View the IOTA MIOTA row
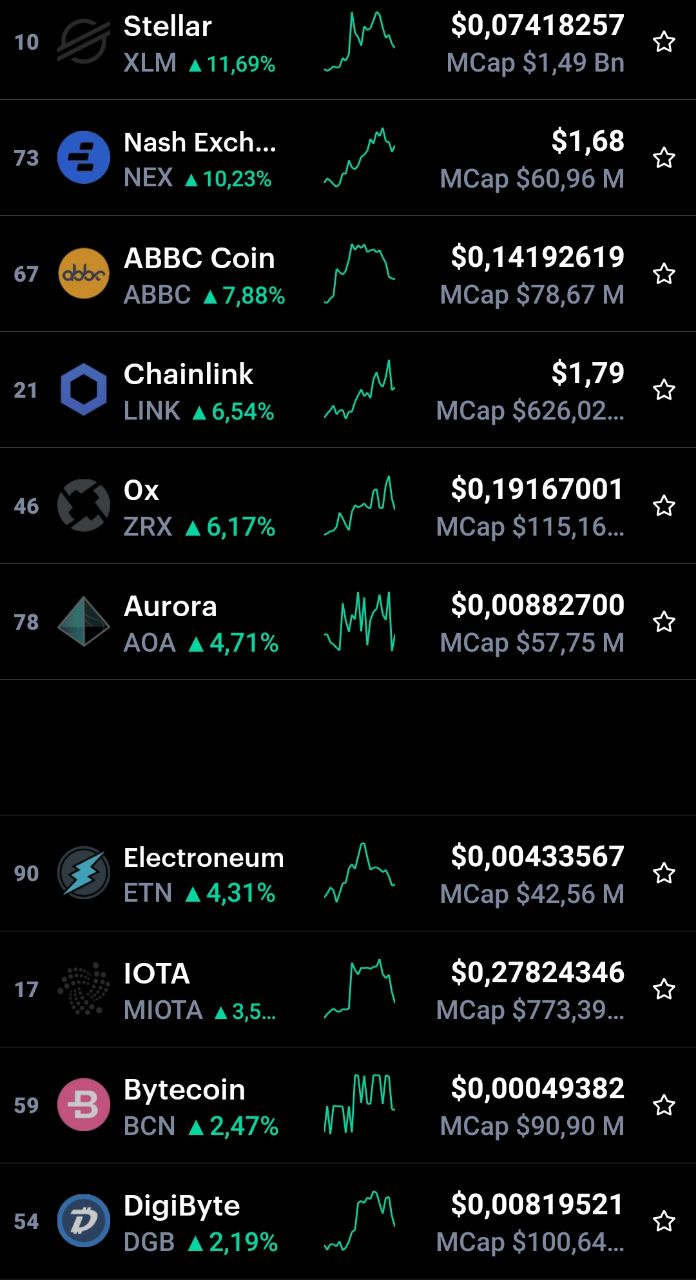Screen dimensions: 696x1280 [x=348, y=990]
